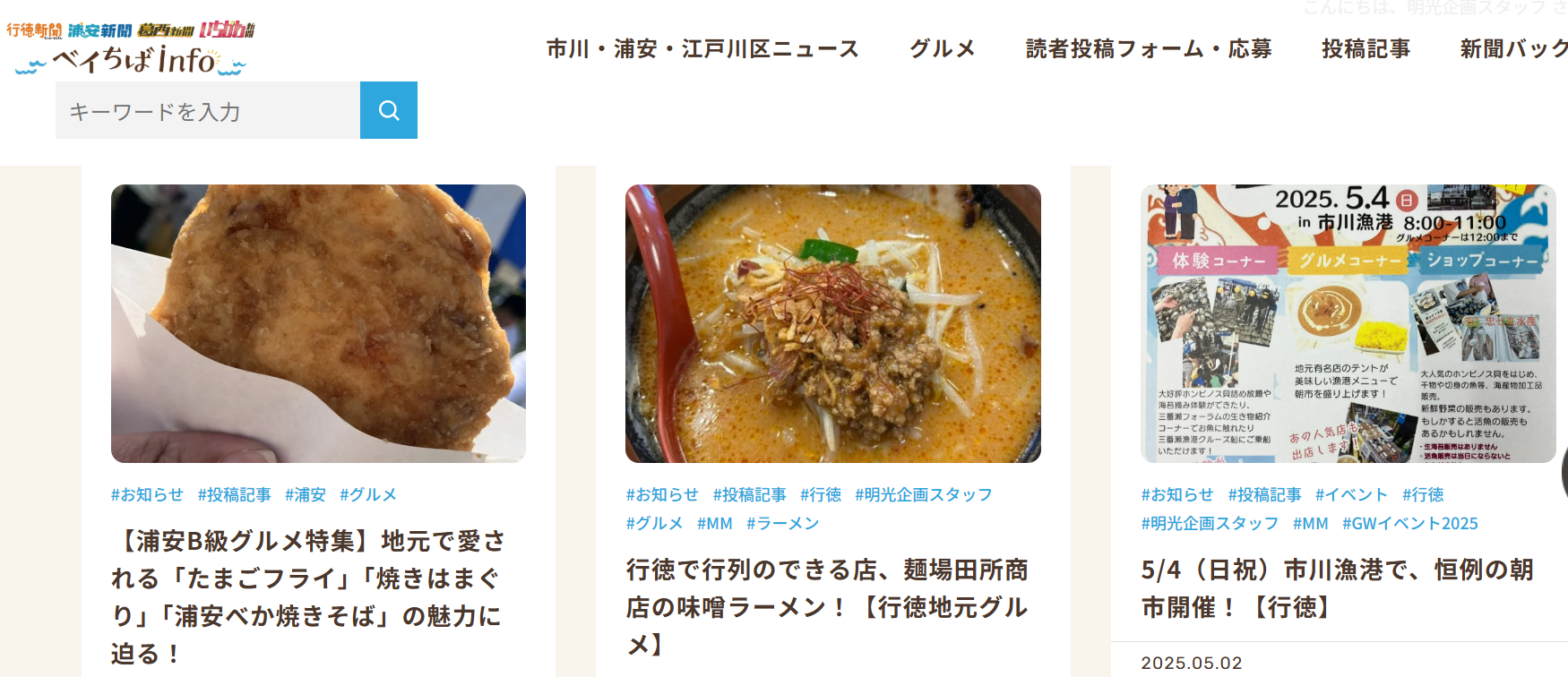
Task: Filter by #浦安 tag
Action: [x=306, y=494]
